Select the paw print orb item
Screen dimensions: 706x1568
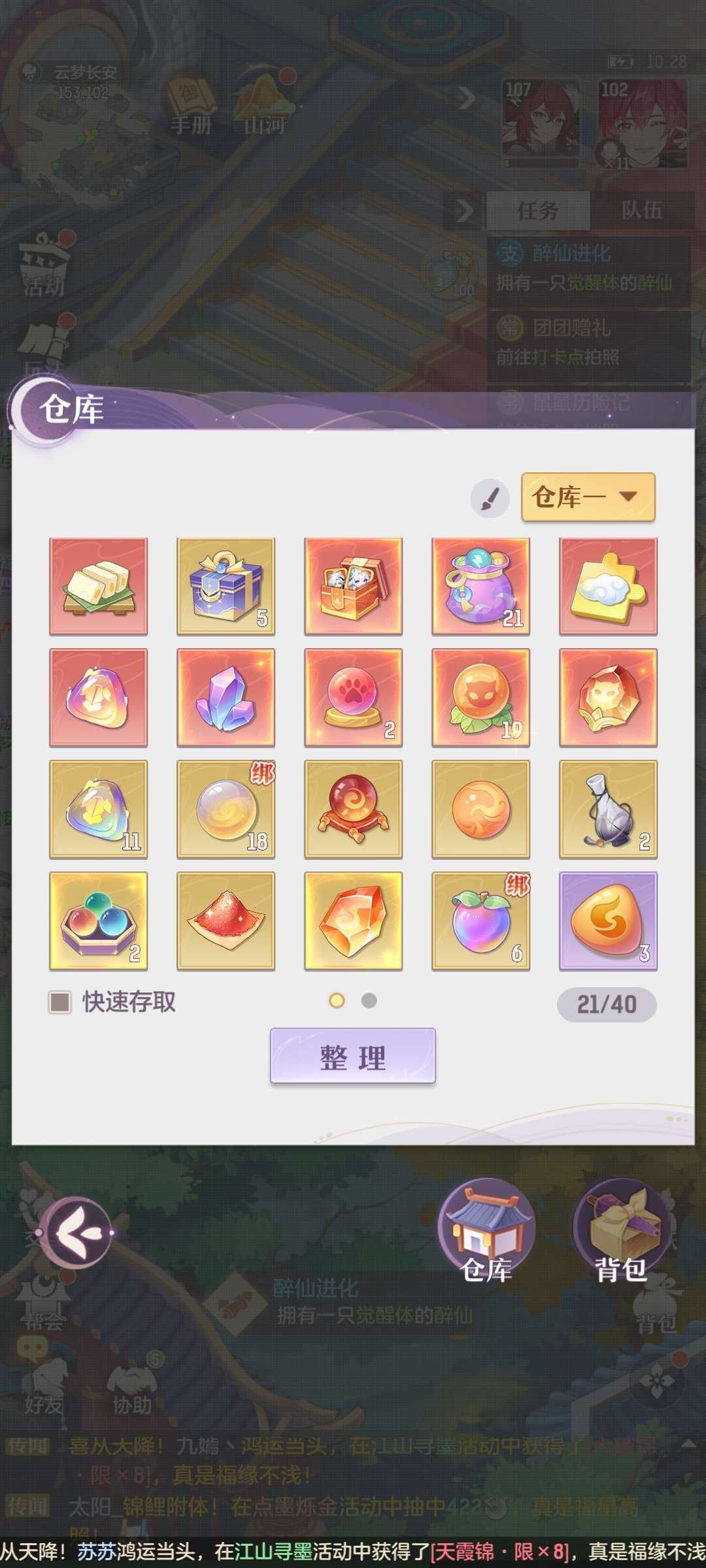pyautogui.click(x=353, y=697)
